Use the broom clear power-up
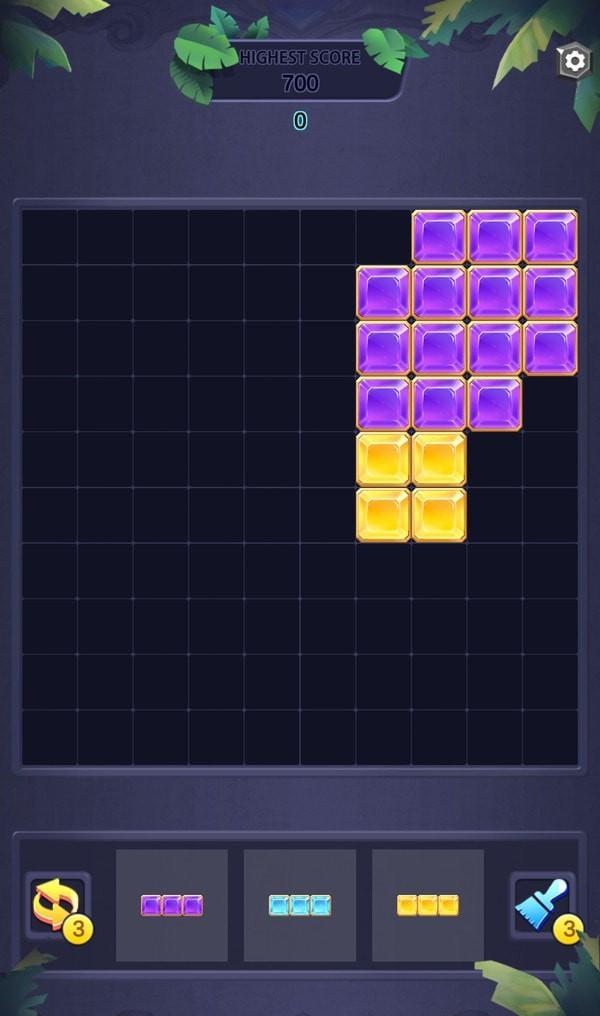600x1016 pixels. click(542, 904)
